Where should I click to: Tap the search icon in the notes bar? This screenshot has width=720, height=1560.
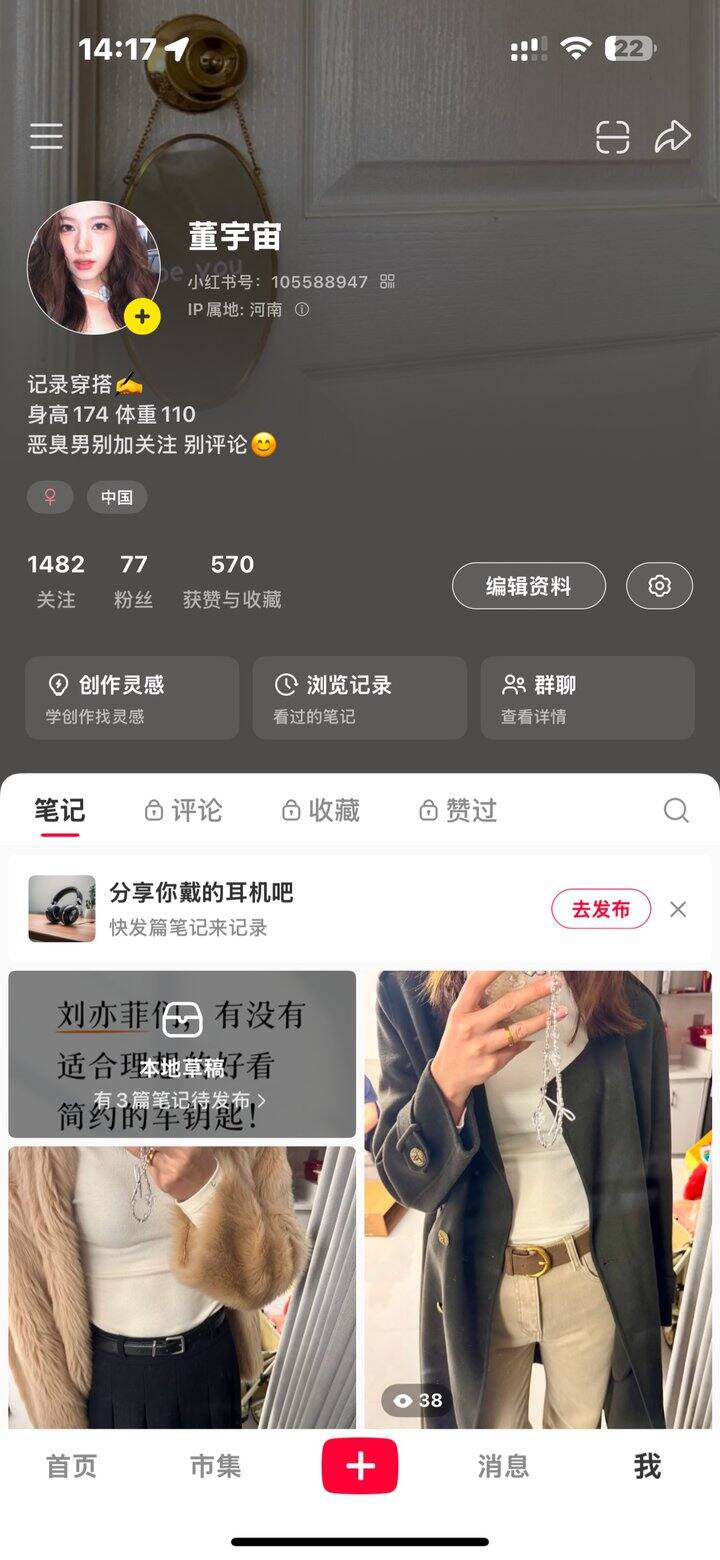tap(676, 811)
